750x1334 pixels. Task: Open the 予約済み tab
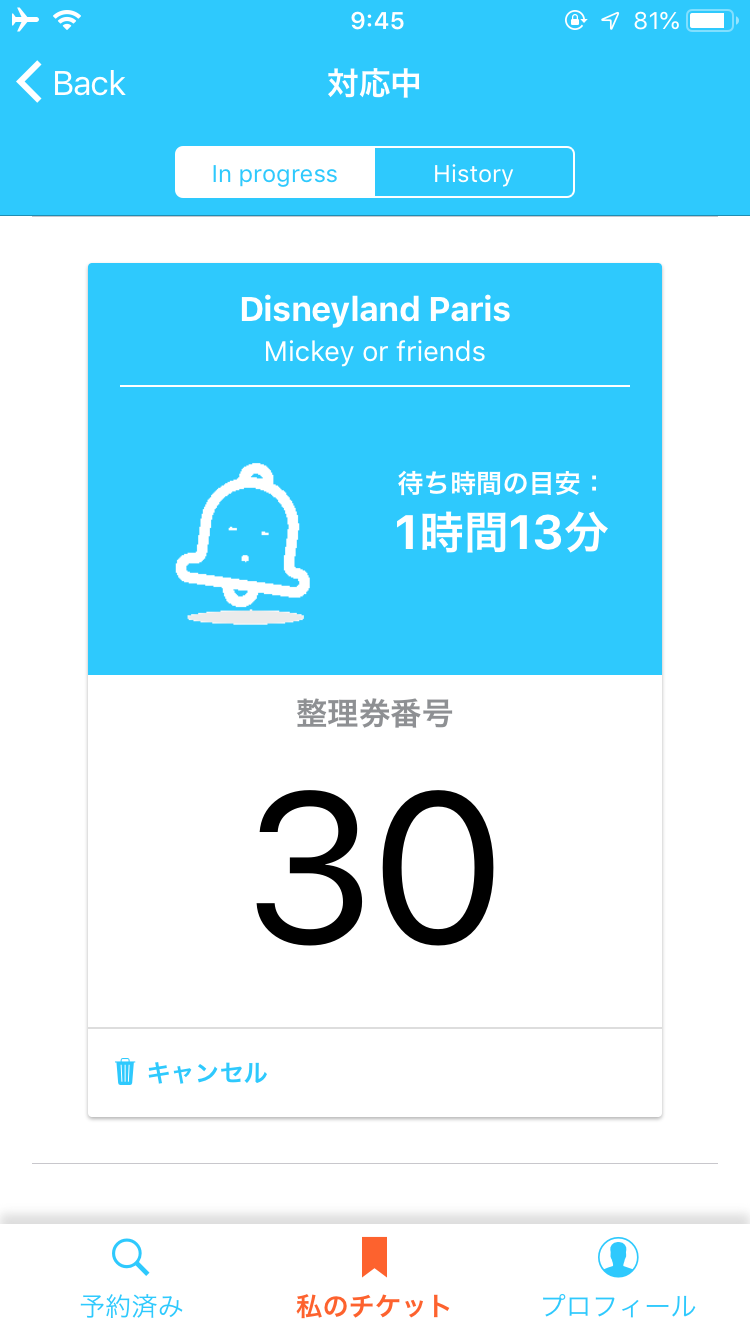tap(131, 1279)
